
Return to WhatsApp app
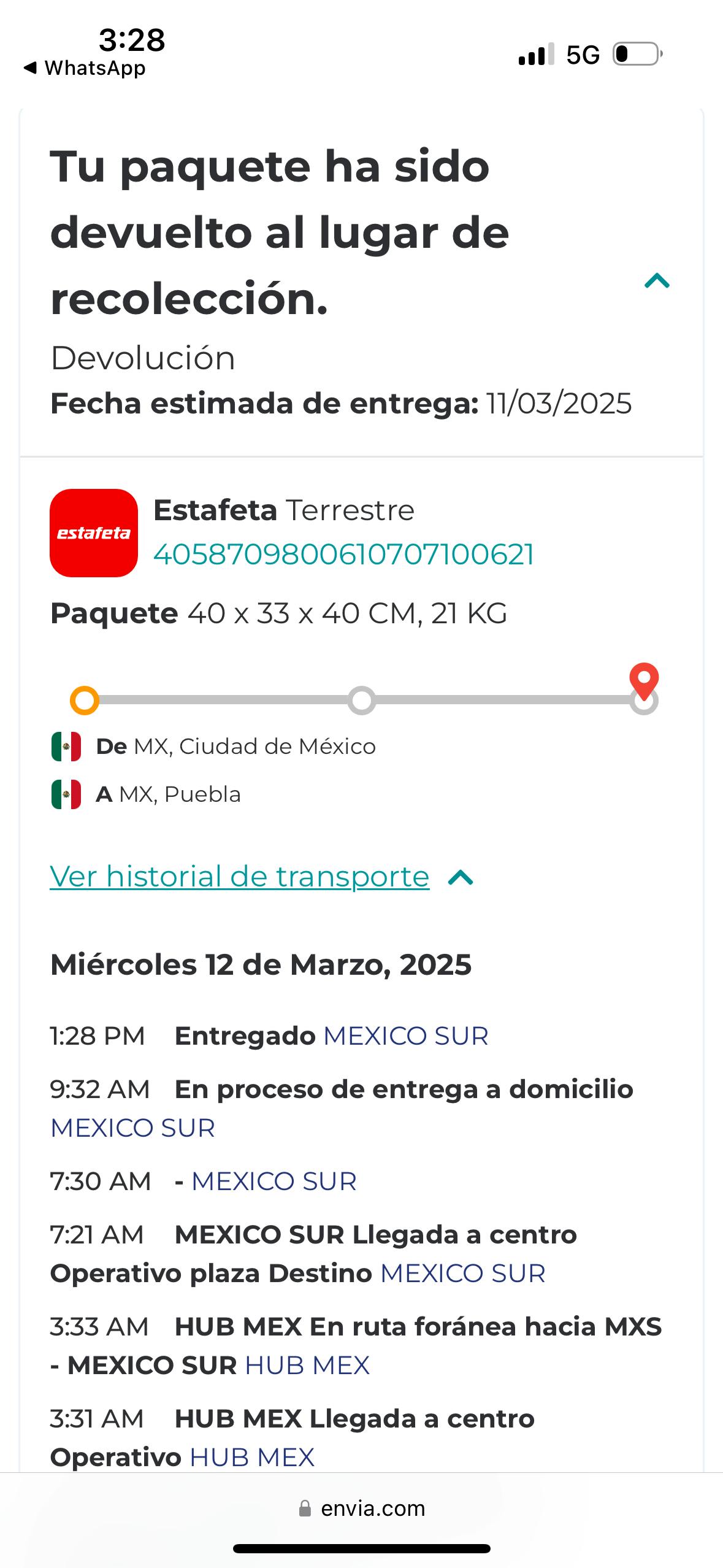[85, 68]
